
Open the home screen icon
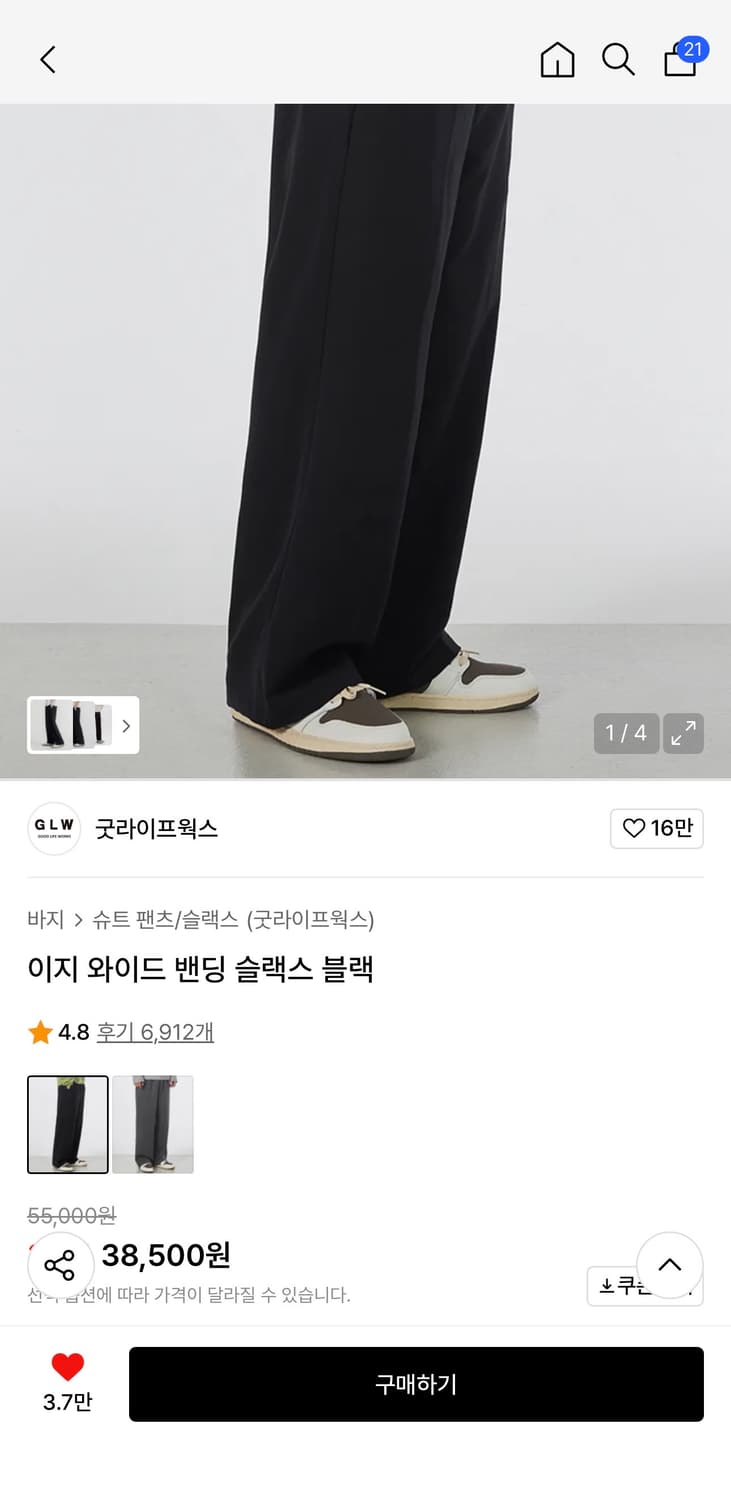pos(557,59)
